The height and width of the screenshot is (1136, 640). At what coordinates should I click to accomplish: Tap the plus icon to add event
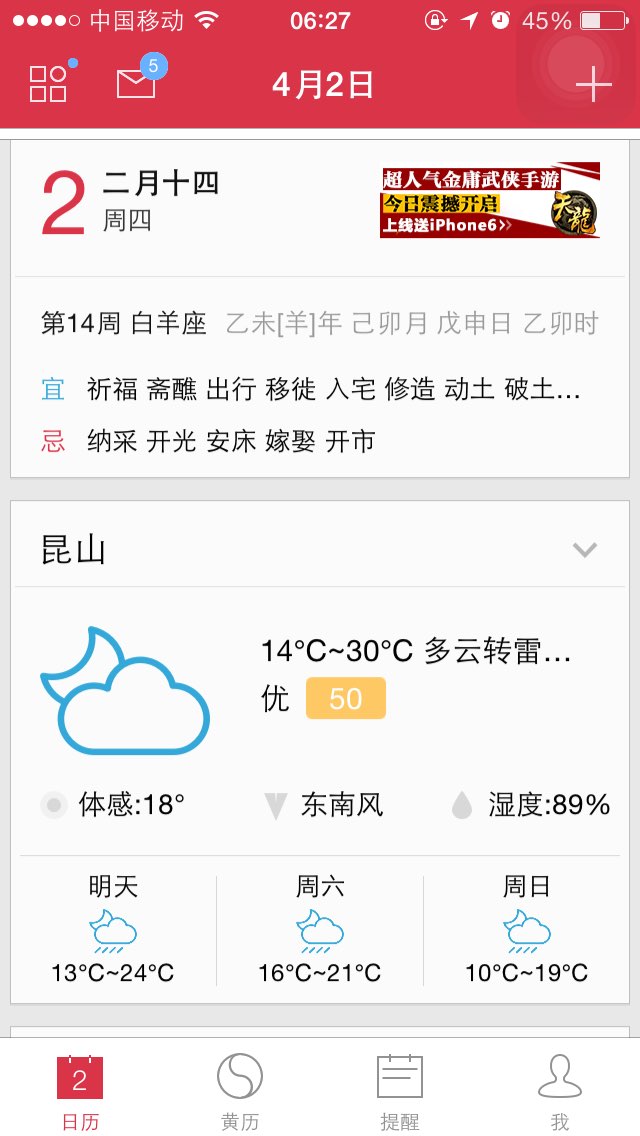594,85
